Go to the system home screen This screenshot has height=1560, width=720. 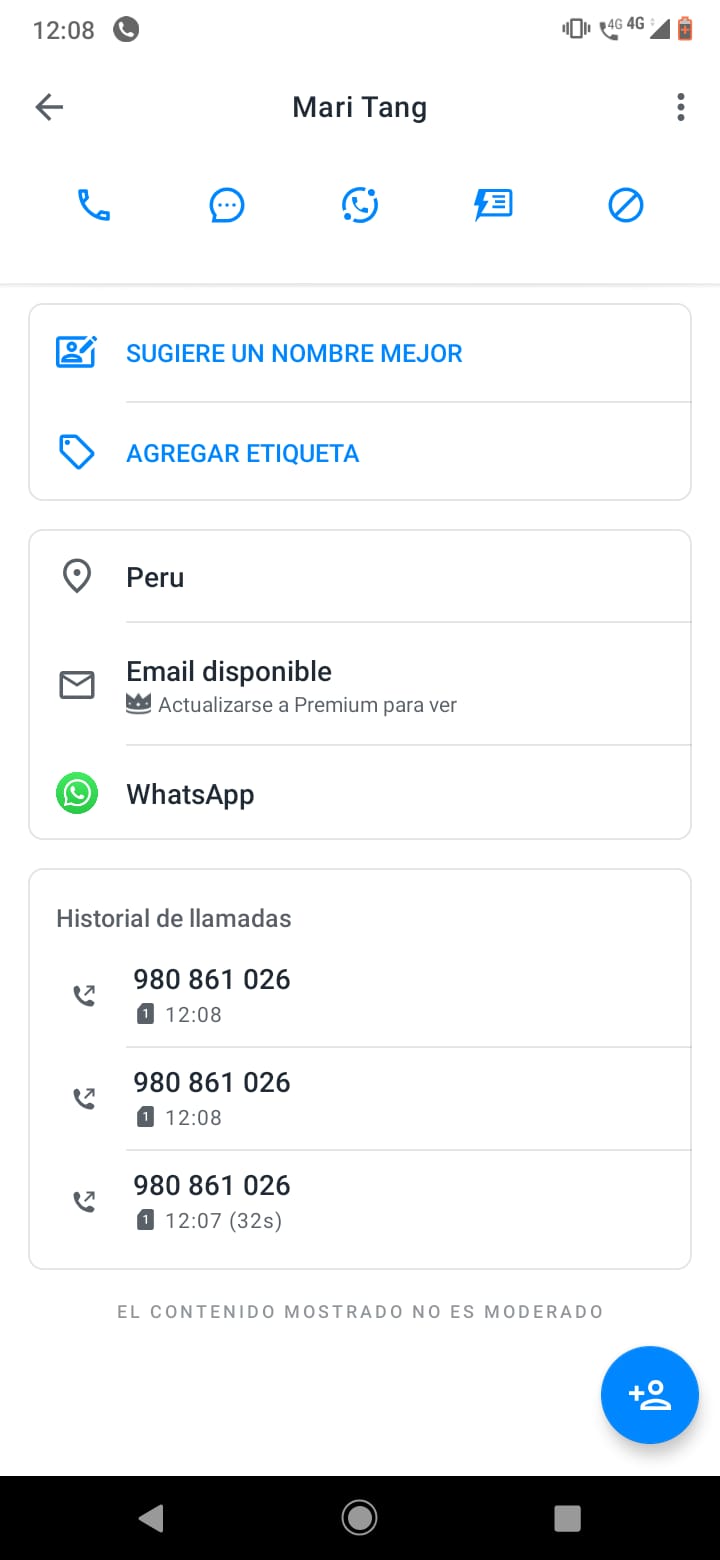pos(359,1518)
